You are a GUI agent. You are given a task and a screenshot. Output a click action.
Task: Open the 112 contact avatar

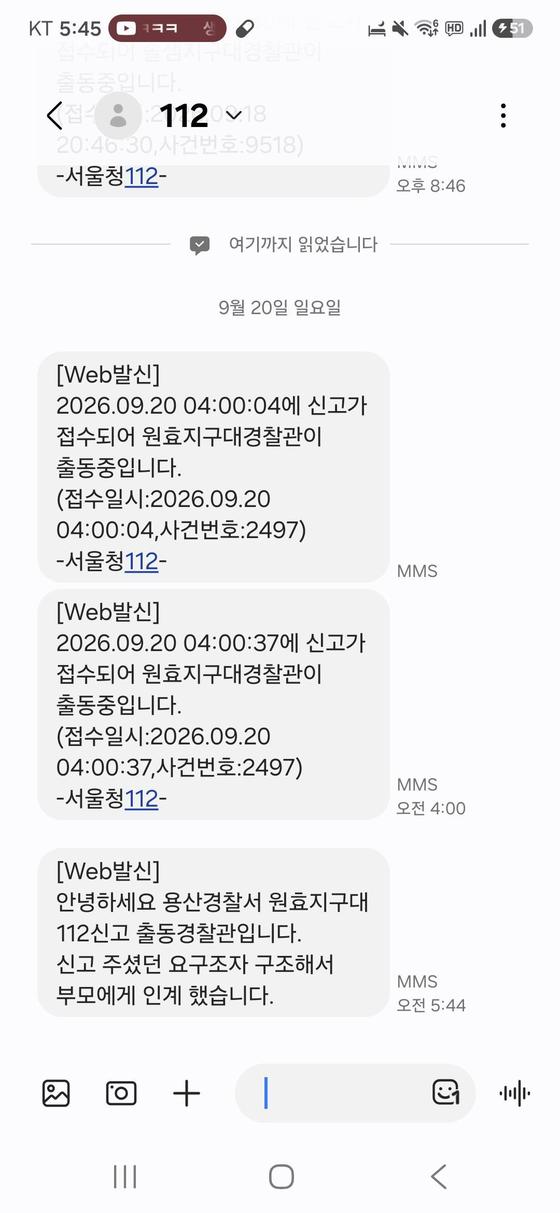coord(118,115)
